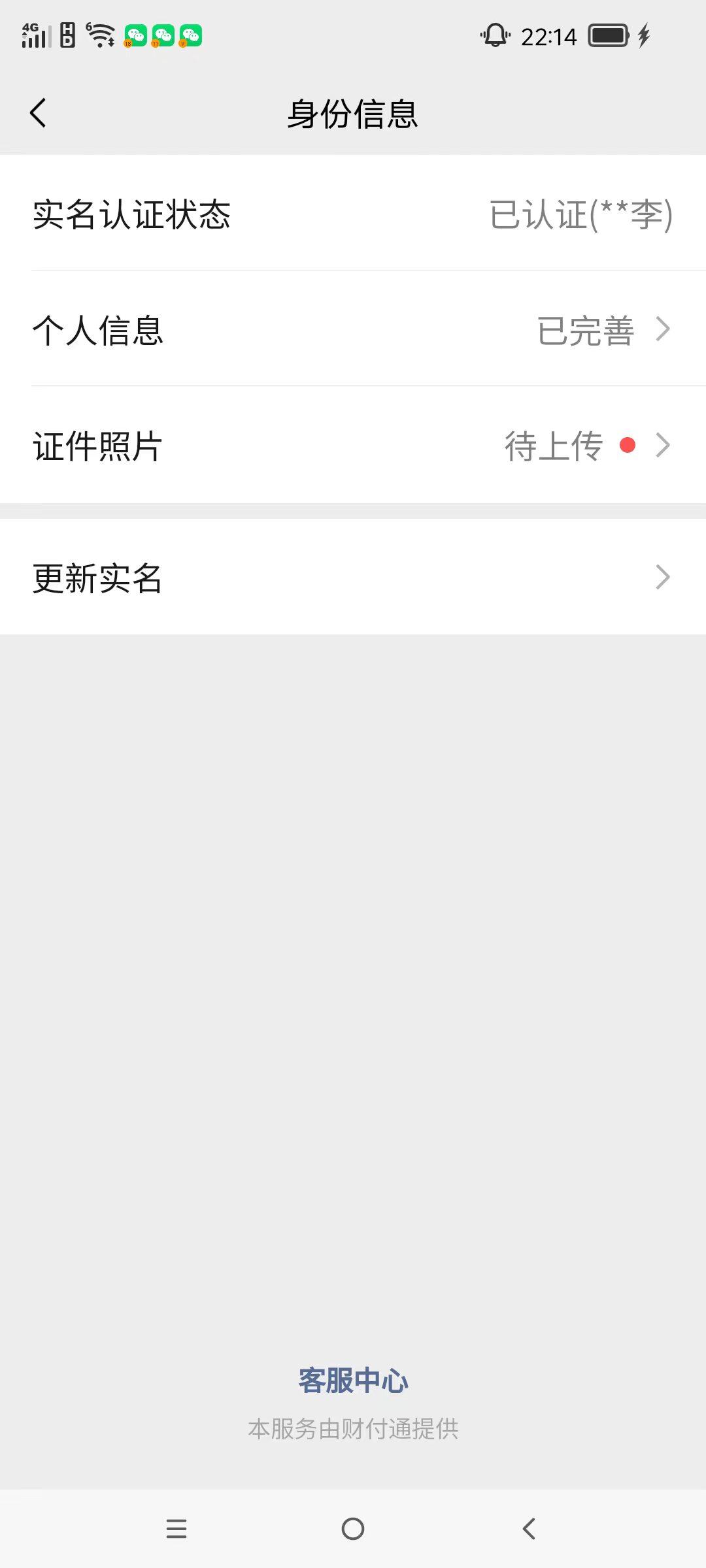Tap the back arrow to leave 身份信息

tap(37, 112)
